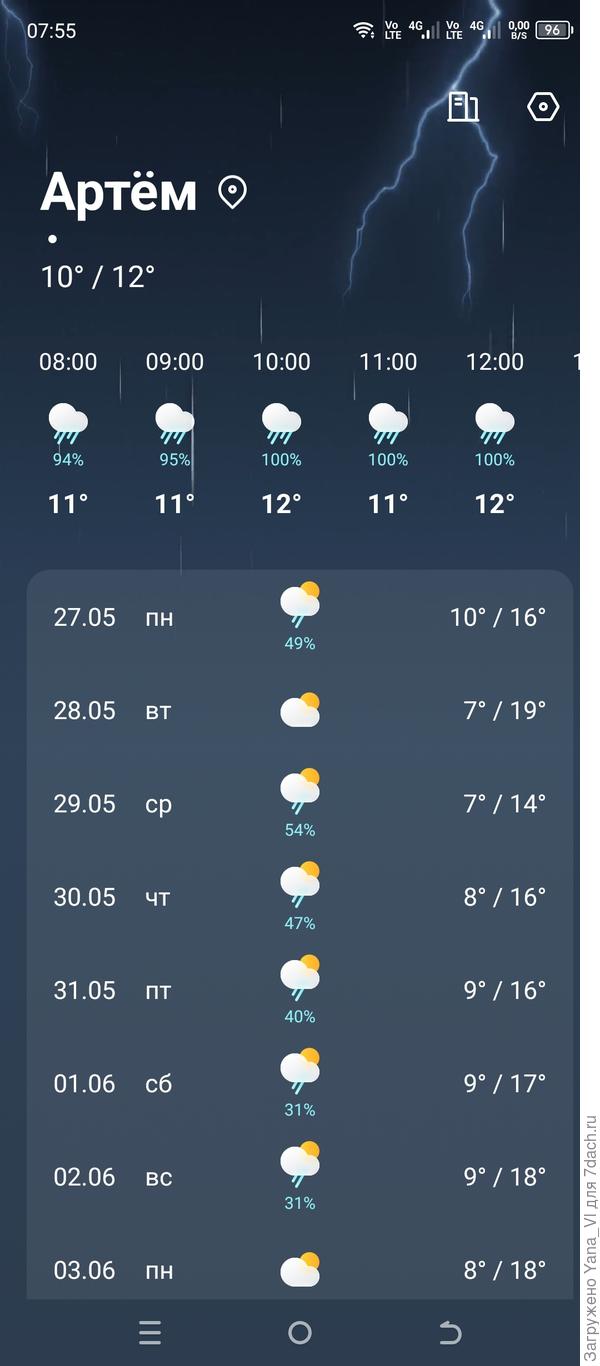Viewport: 600px width, 1366px height.
Task: Select the 29.05 ср forecast row
Action: (299, 804)
